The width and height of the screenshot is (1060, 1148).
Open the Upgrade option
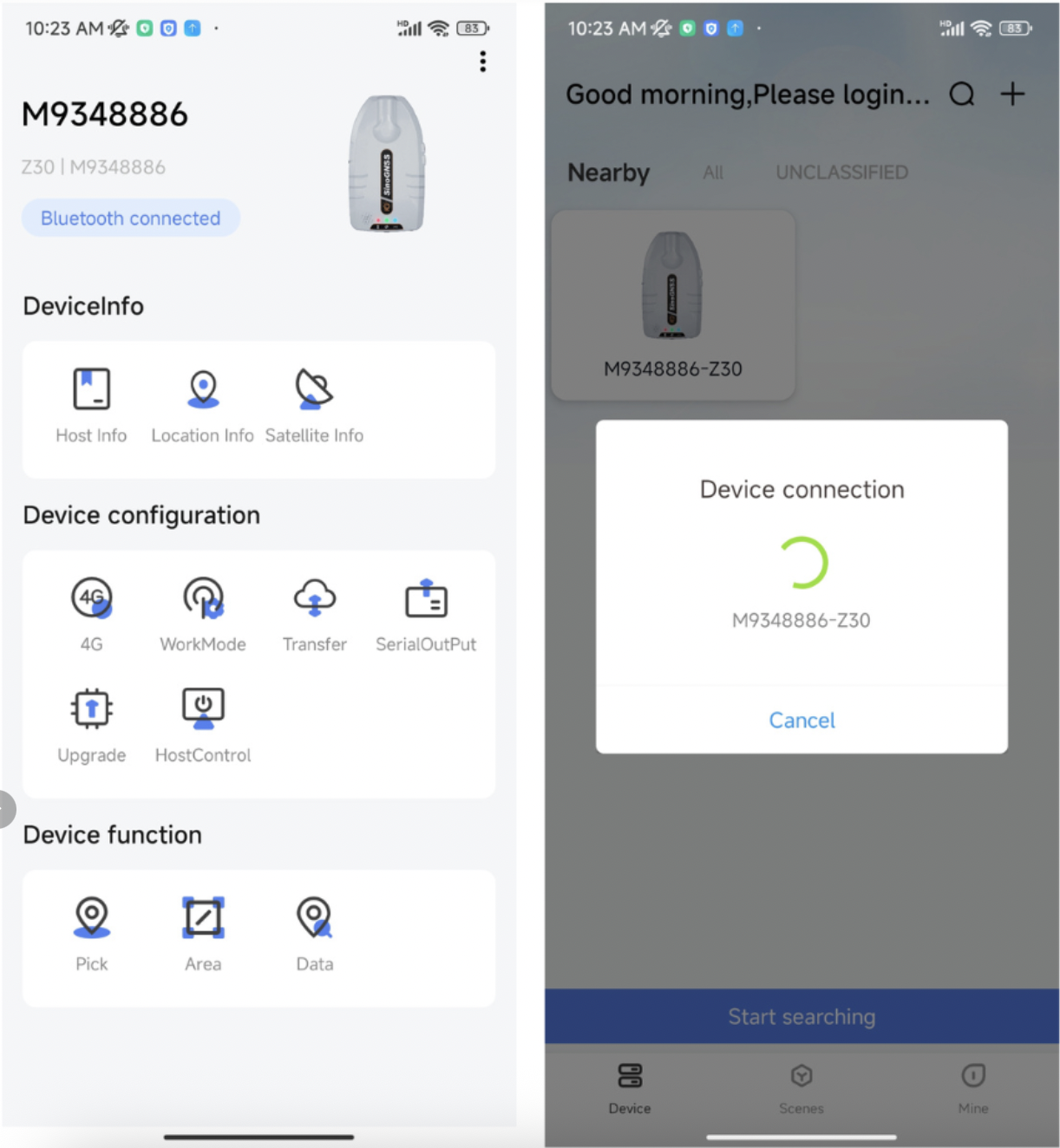91,724
